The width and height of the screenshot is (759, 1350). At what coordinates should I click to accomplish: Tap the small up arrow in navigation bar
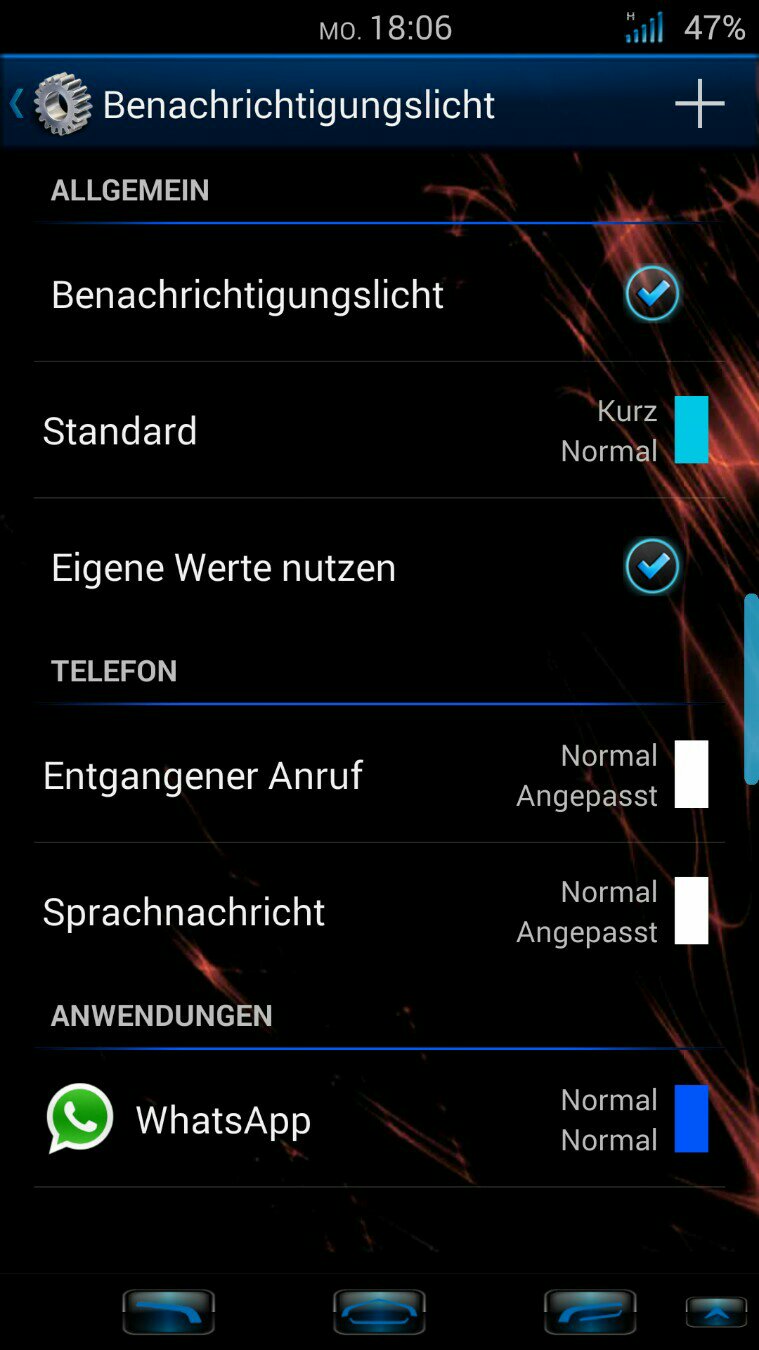point(716,1312)
